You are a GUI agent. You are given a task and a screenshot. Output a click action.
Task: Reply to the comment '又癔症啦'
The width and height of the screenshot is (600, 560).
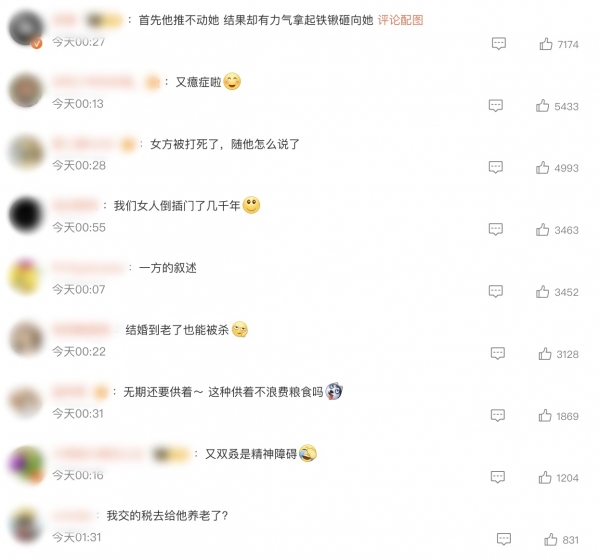click(495, 106)
